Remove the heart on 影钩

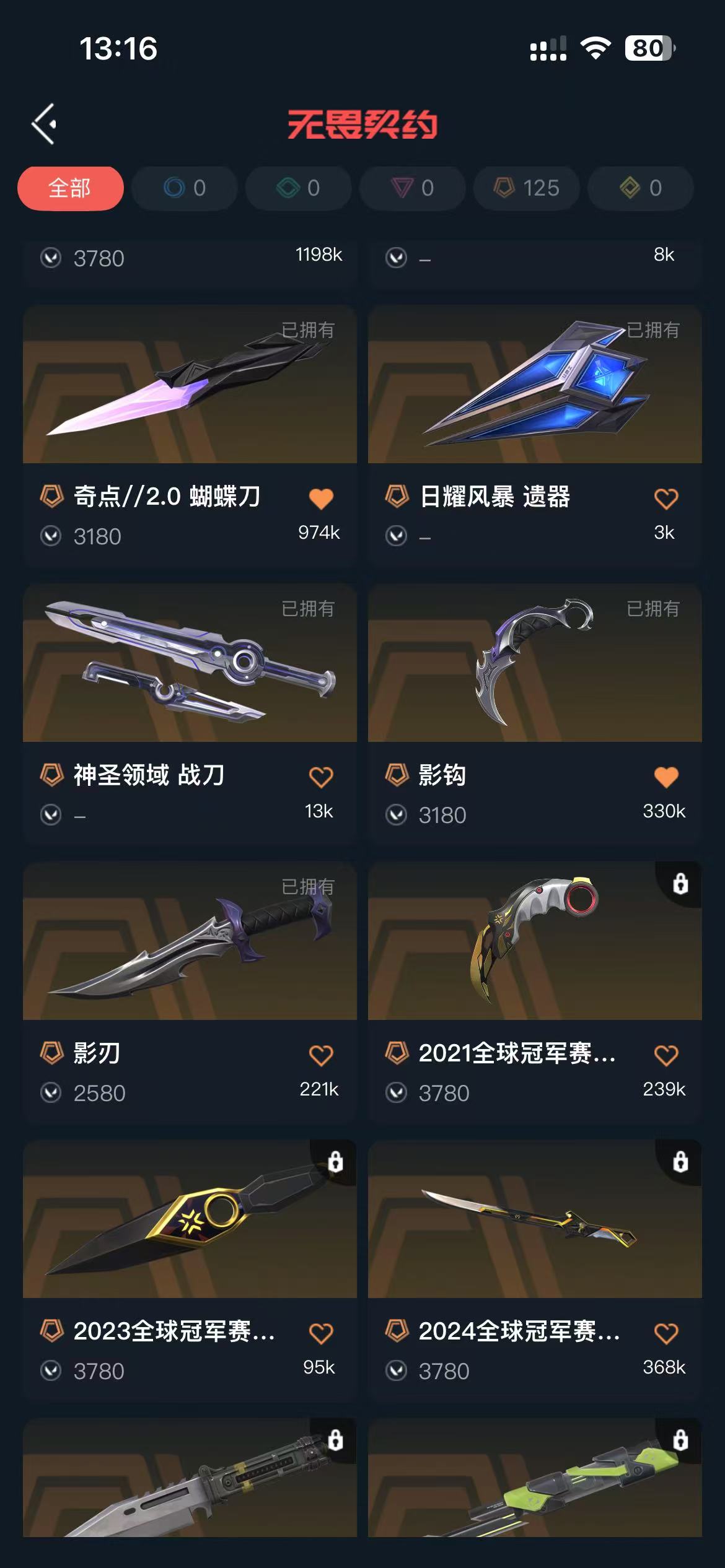pyautogui.click(x=666, y=777)
